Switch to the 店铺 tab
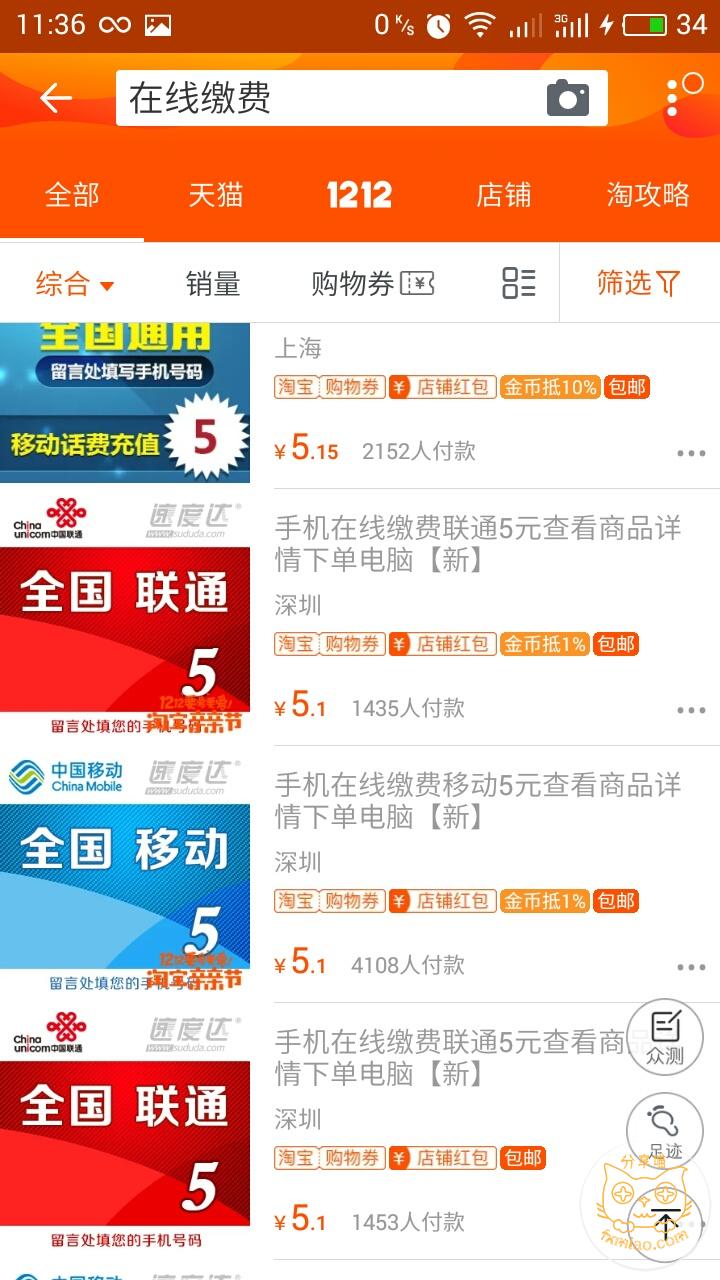720x1280 pixels. tap(503, 194)
